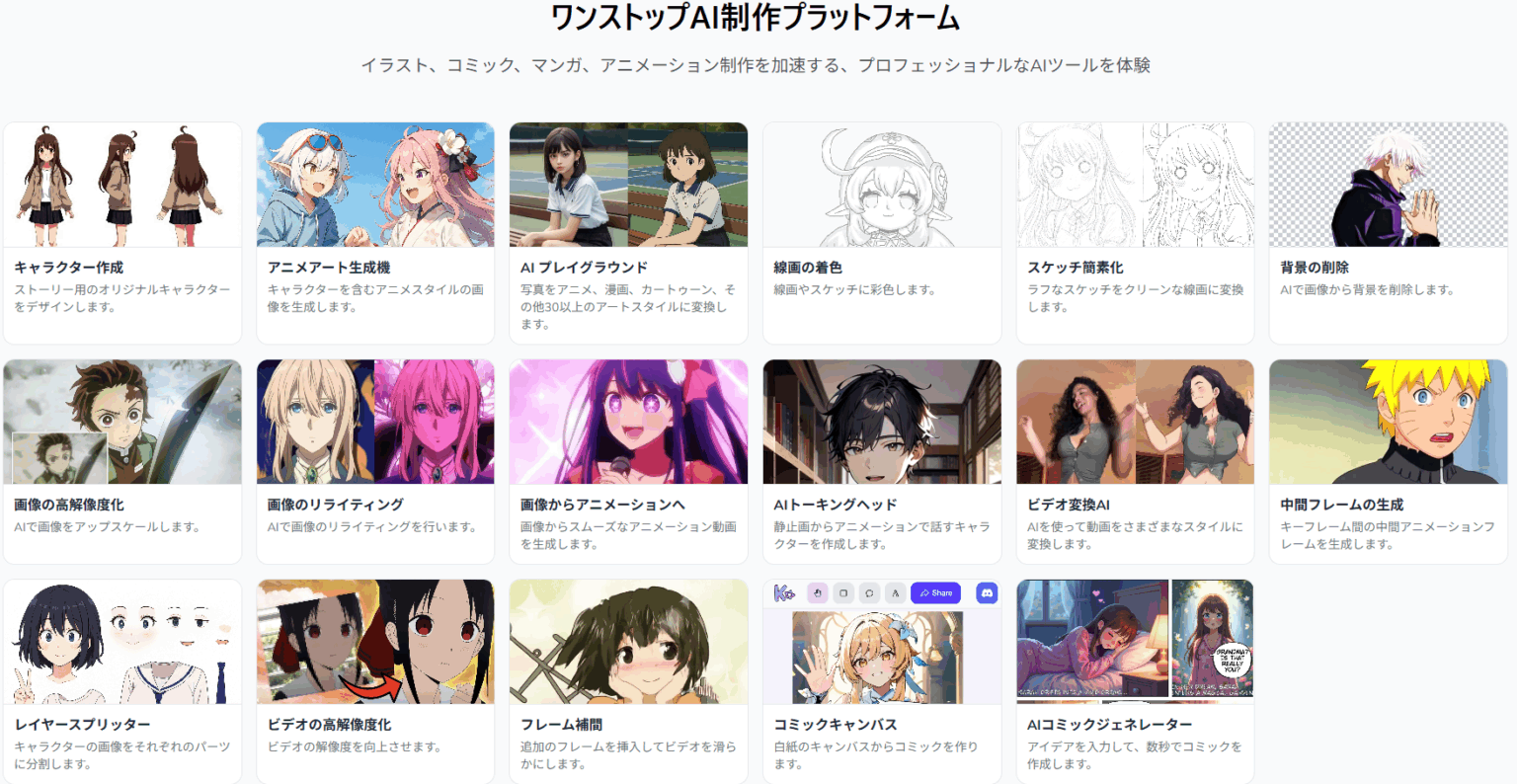Select the AI プレイグラウンド card
This screenshot has height=784, width=1517.
click(628, 233)
